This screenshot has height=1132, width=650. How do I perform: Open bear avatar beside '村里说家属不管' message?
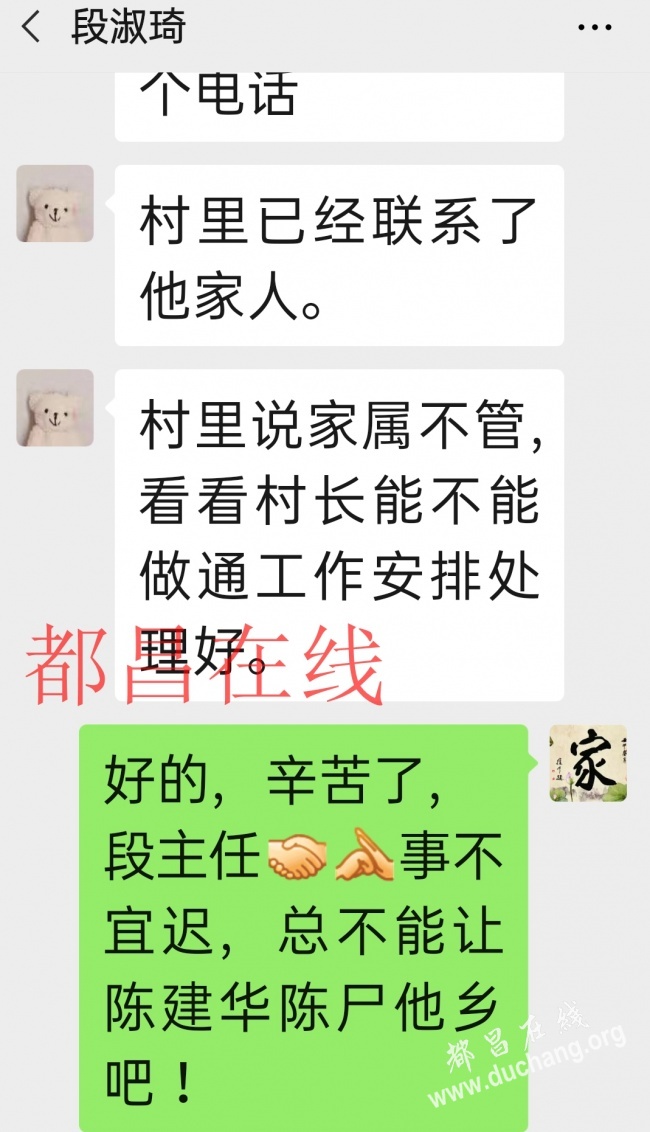coord(55,408)
